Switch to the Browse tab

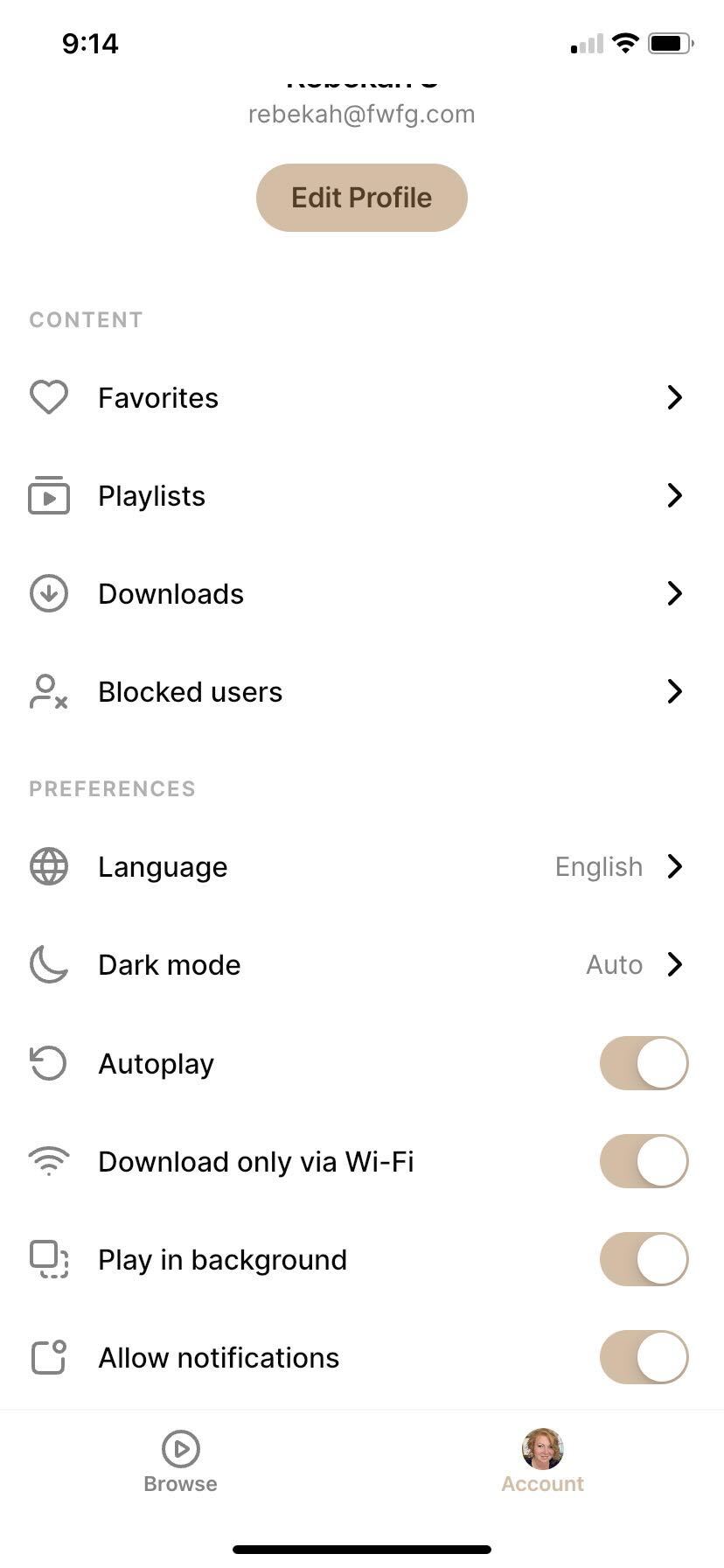pos(181,1461)
